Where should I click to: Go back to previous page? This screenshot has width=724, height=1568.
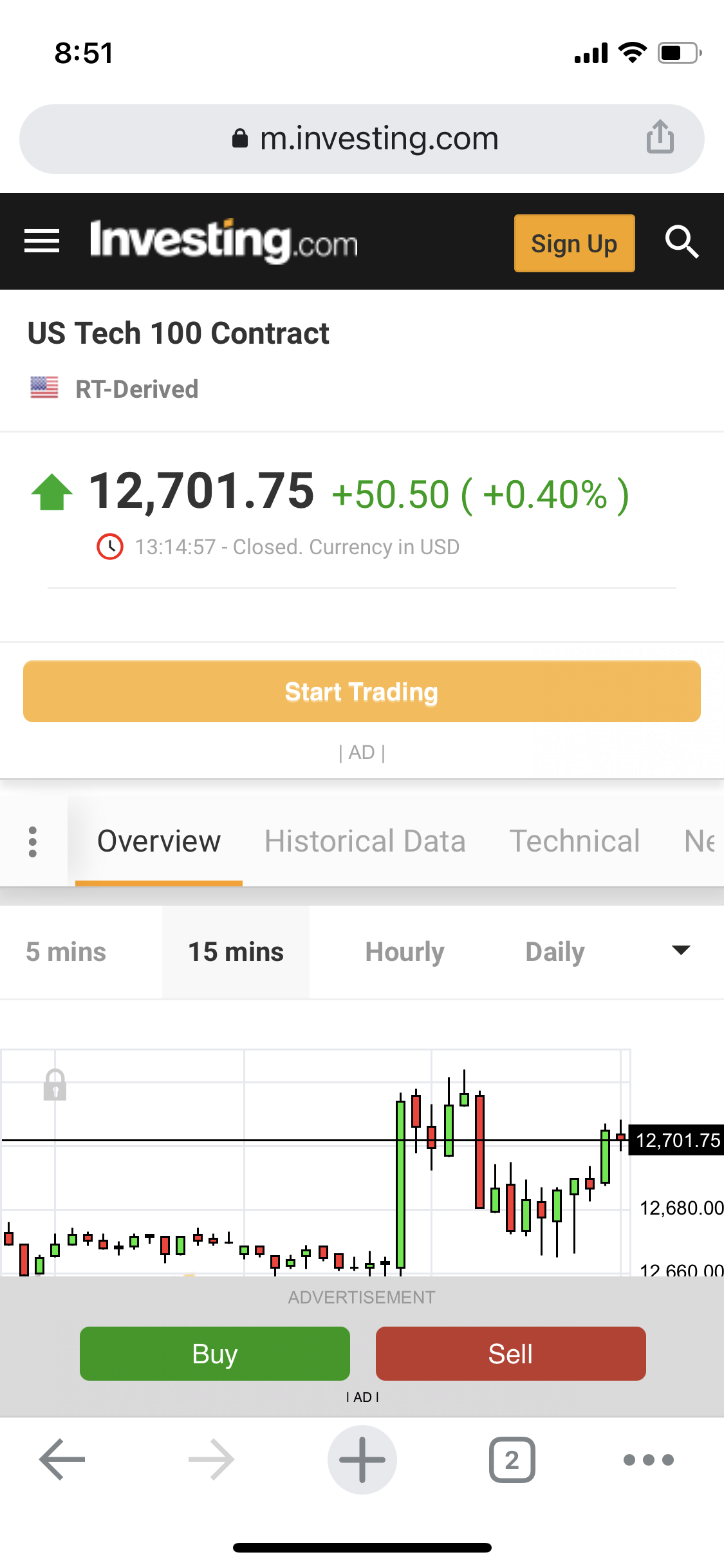point(62,1459)
